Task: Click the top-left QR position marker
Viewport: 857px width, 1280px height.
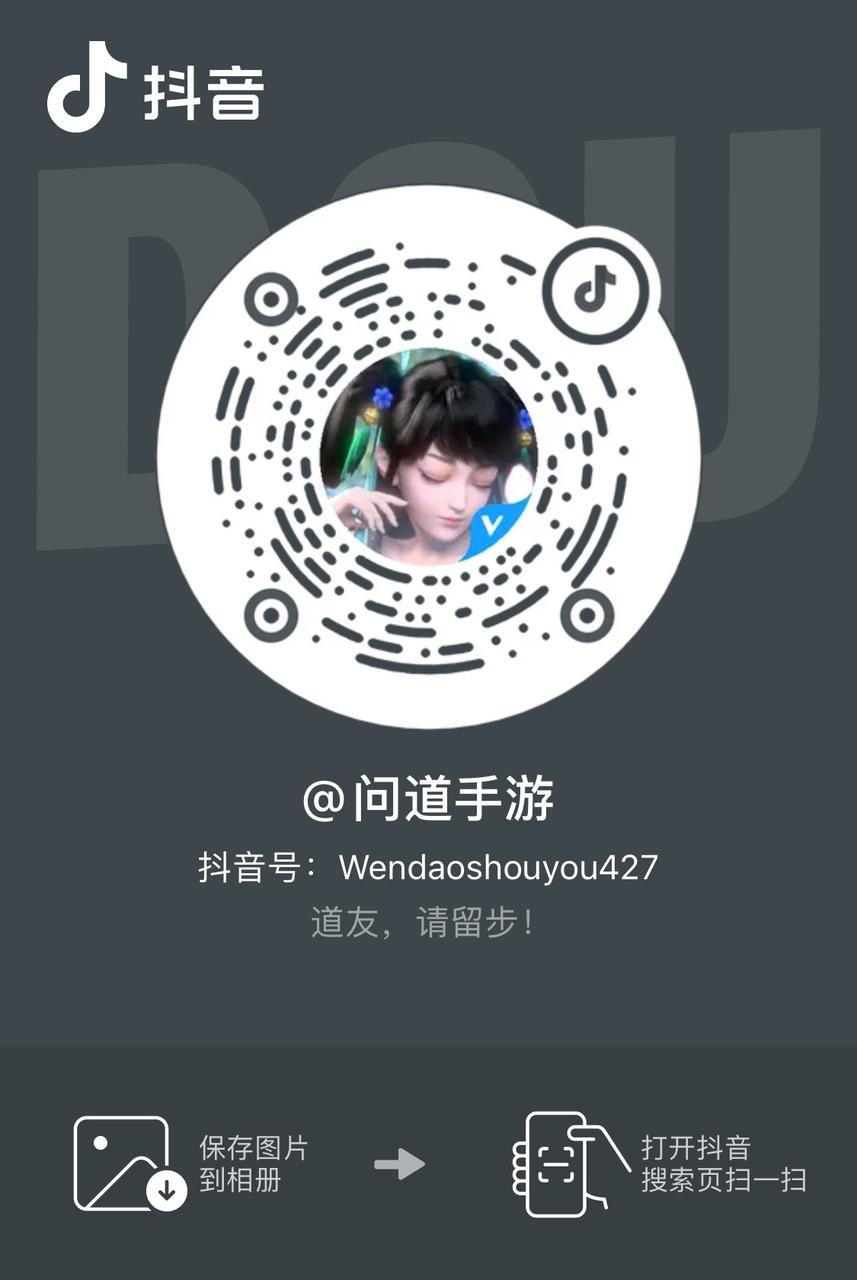Action: point(270,298)
